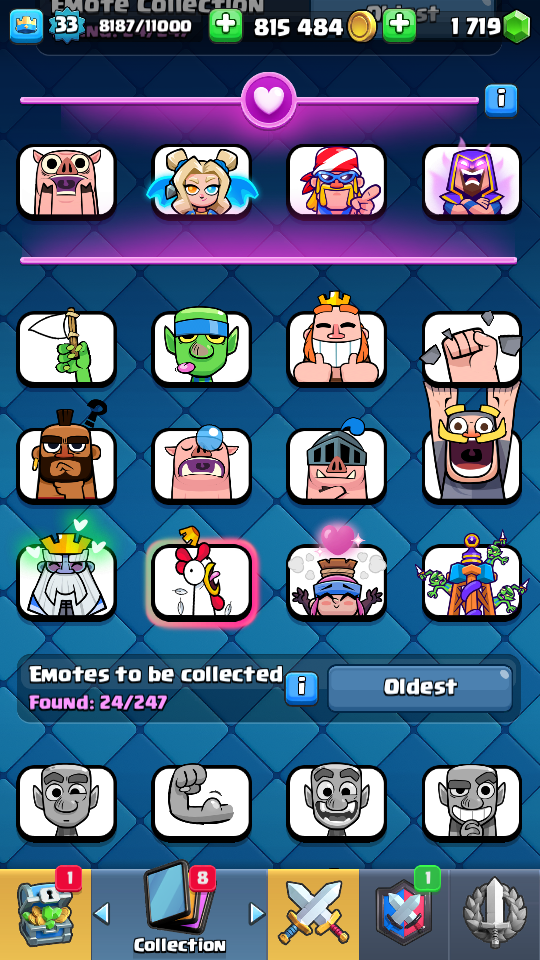Select the hog rider question mark emote
This screenshot has width=540, height=960.
[67, 462]
